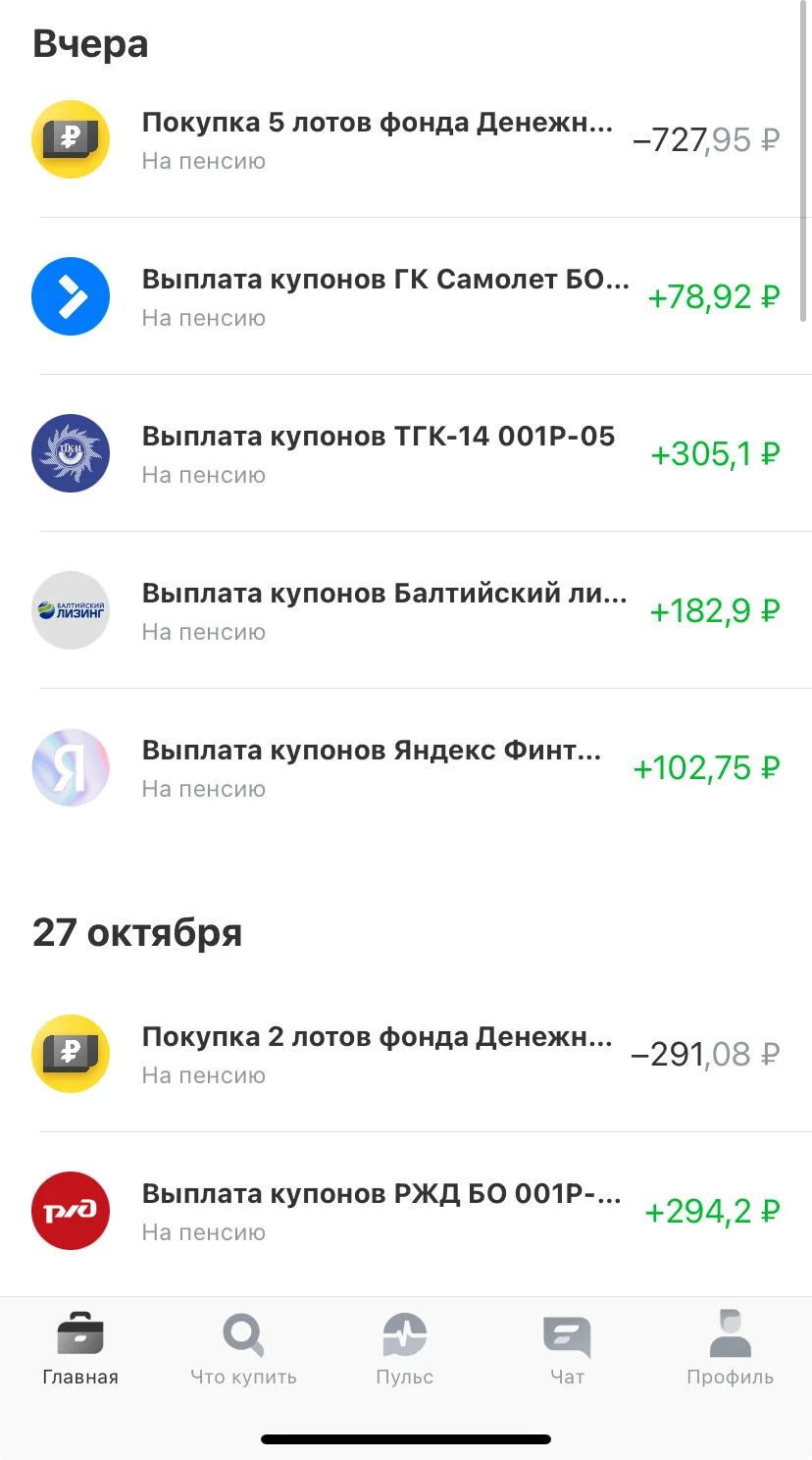Open ГК Самолет coupon payment entry

(x=406, y=296)
